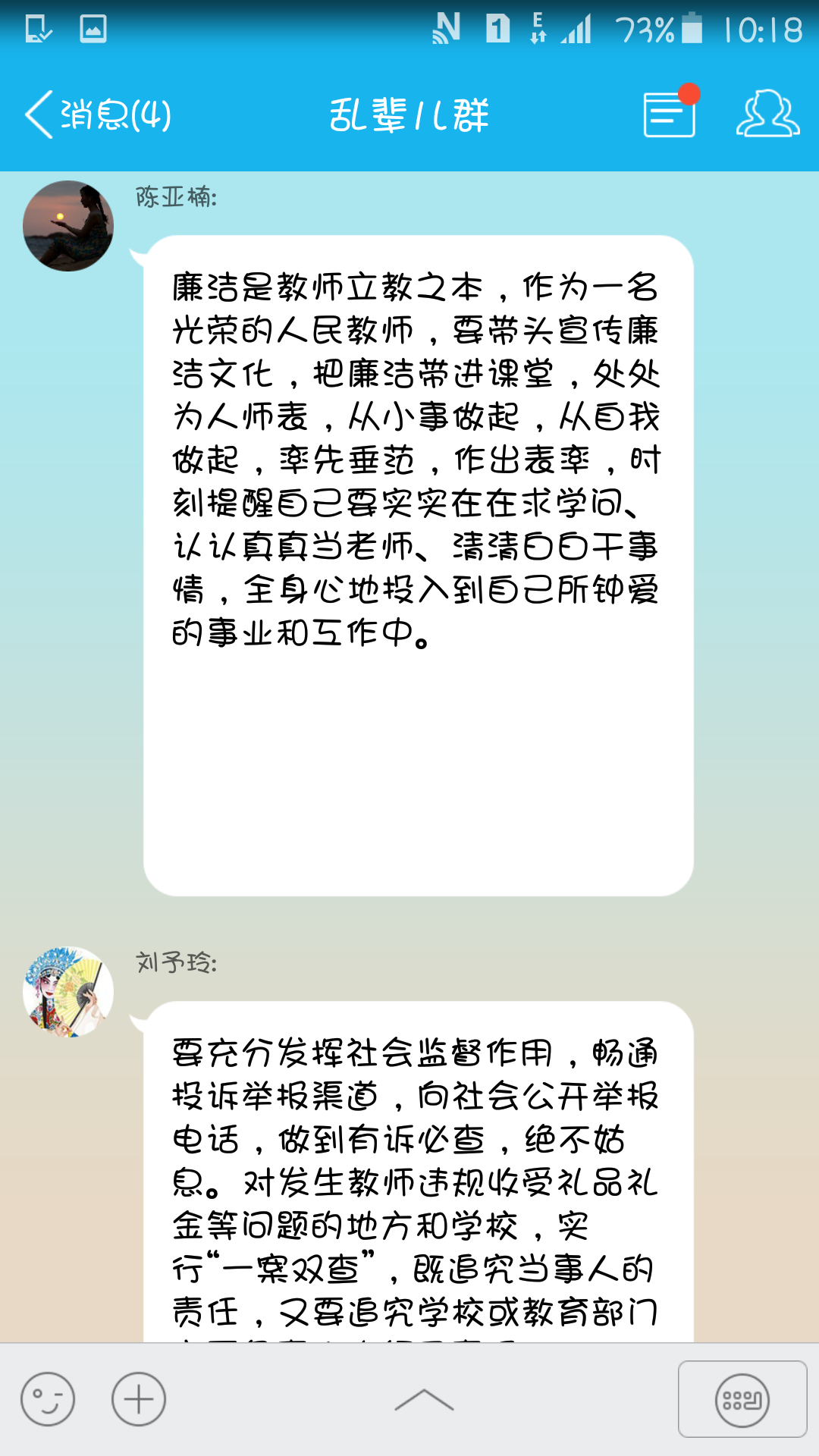Image resolution: width=819 pixels, height=1456 pixels.
Task: Tap 陈亚楠's profile avatar
Action: pos(68,226)
